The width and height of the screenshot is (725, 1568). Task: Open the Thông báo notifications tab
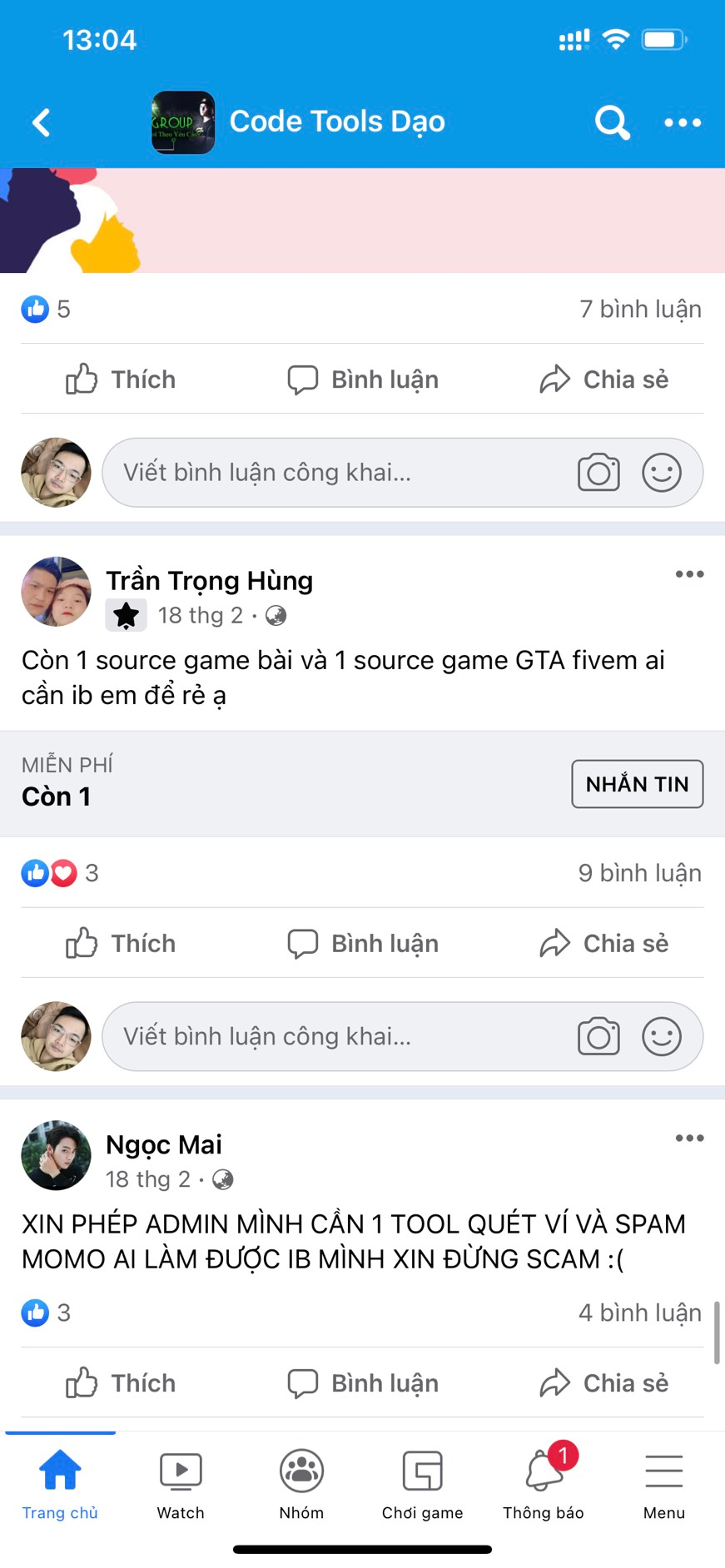[x=543, y=1486]
